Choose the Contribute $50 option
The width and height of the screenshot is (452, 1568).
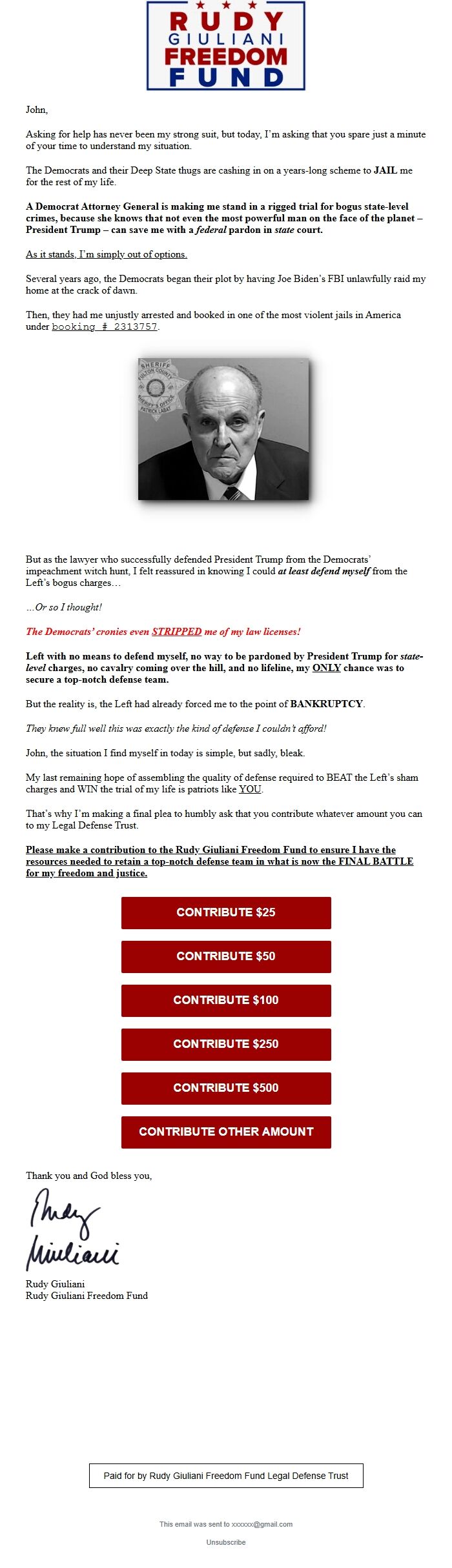[x=226, y=956]
